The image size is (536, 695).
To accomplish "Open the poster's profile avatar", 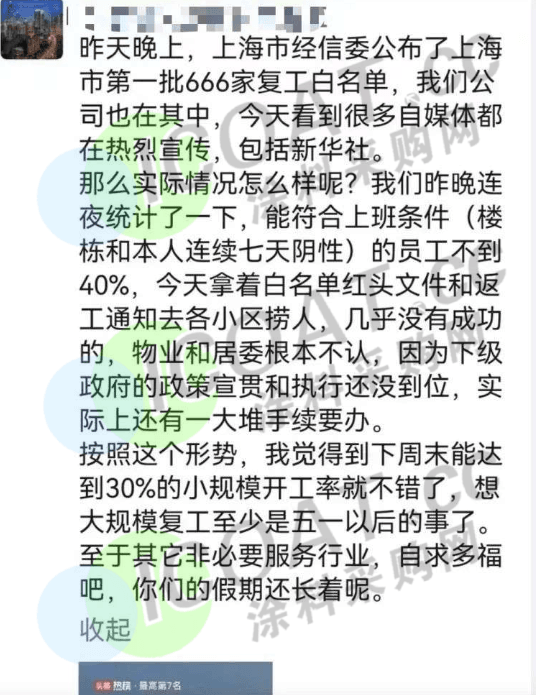I will 32,29.
